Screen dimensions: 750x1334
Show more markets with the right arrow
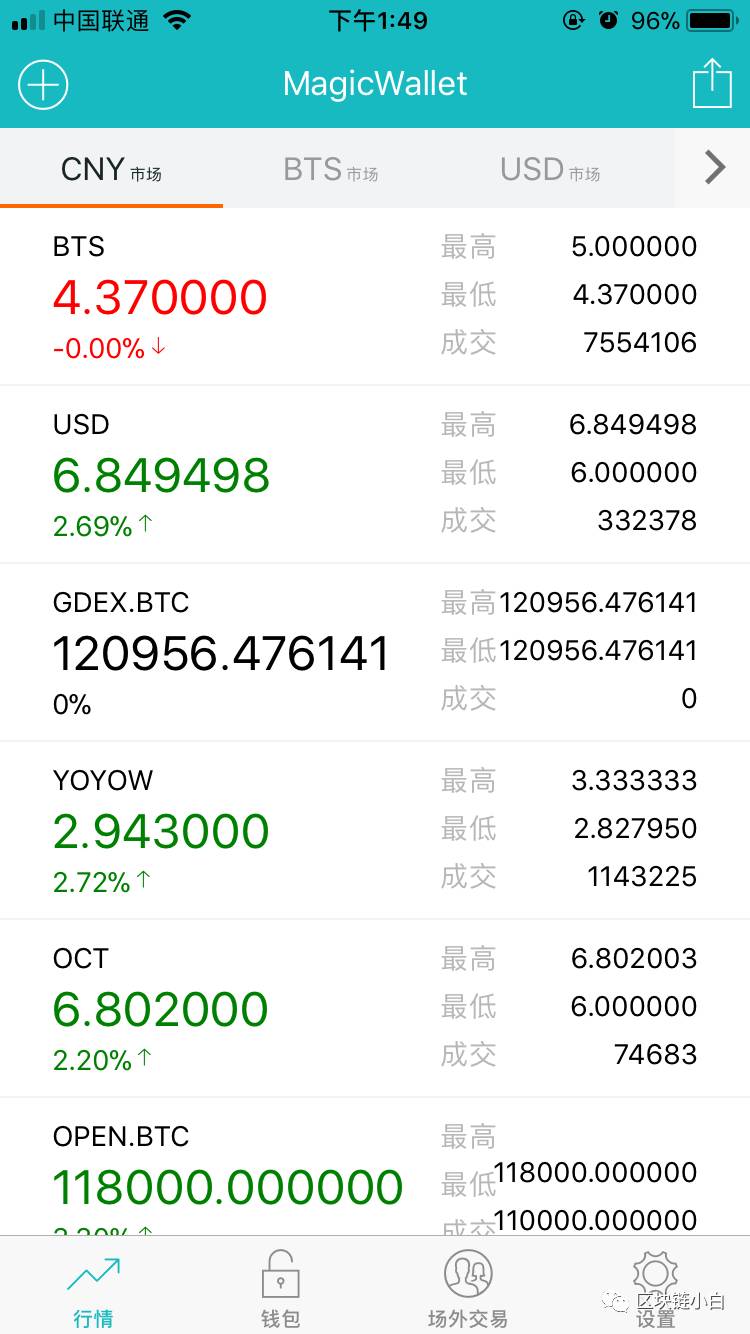(714, 168)
